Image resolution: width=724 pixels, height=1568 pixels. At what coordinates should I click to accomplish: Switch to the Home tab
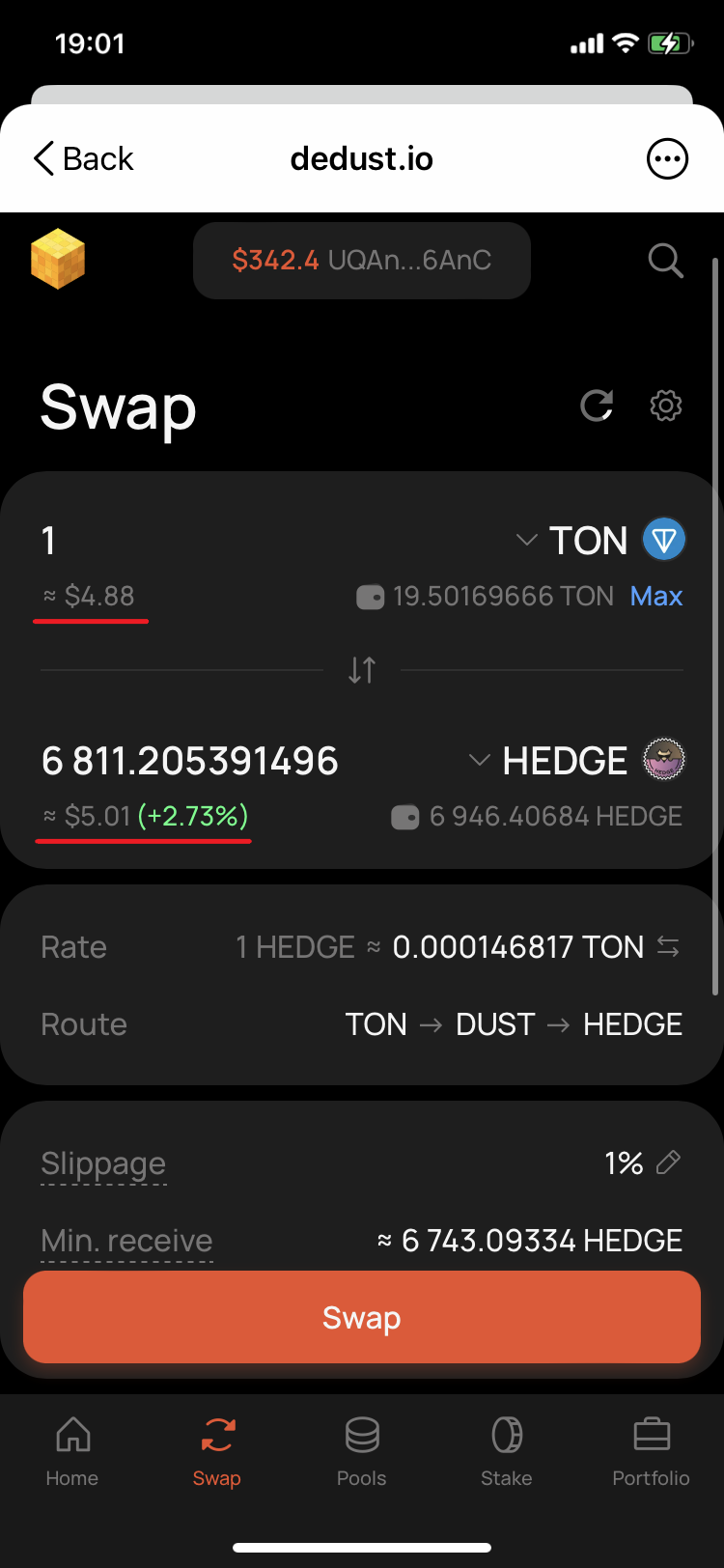click(x=72, y=1448)
